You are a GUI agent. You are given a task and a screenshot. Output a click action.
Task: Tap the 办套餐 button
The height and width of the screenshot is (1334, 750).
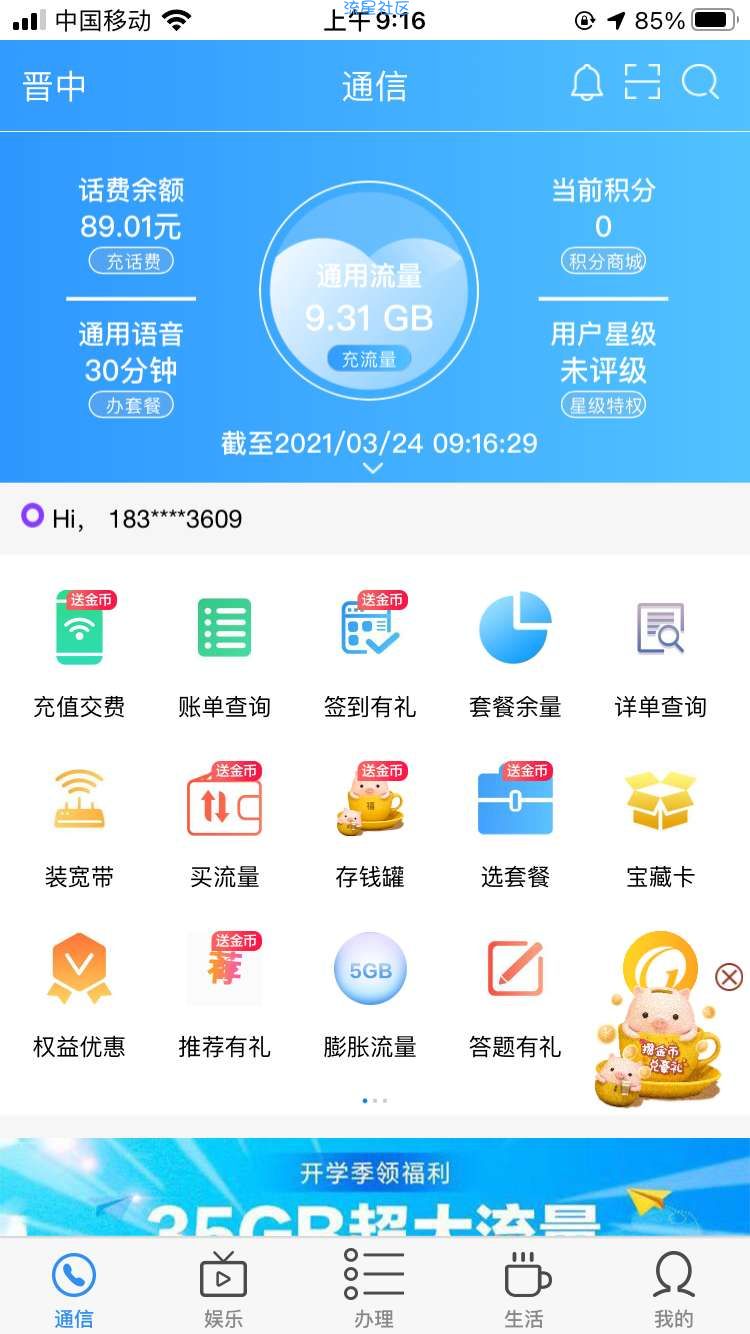pyautogui.click(x=131, y=406)
